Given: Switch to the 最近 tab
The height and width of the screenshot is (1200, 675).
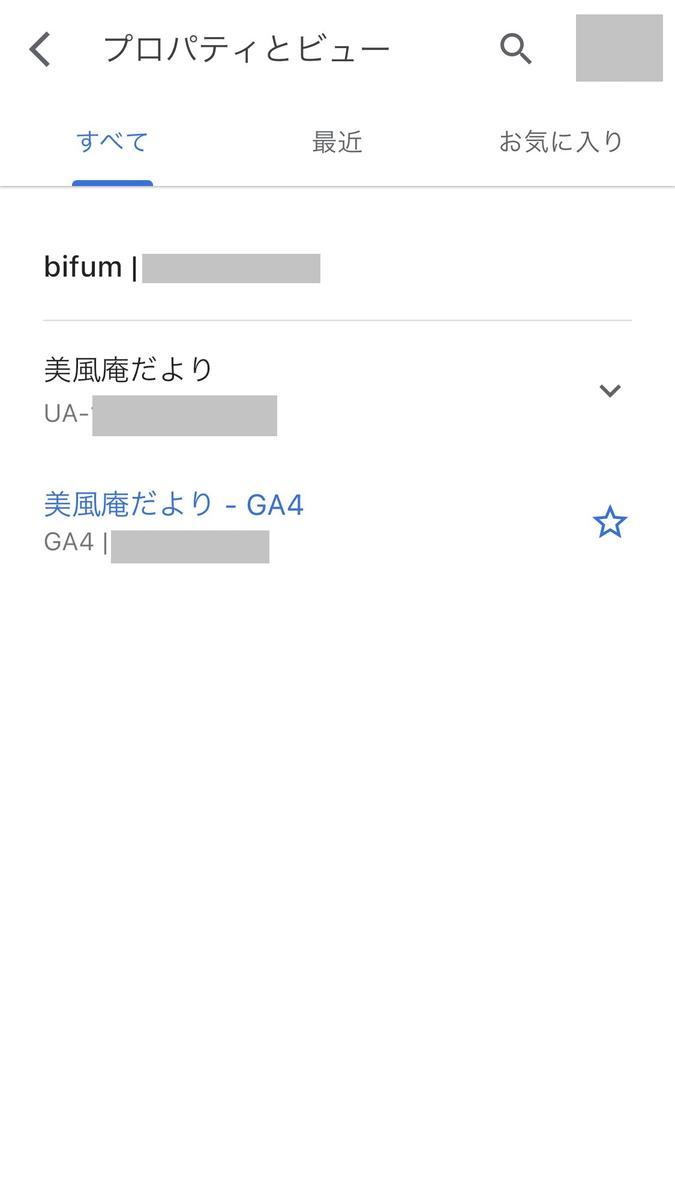Looking at the screenshot, I should coord(337,142).
